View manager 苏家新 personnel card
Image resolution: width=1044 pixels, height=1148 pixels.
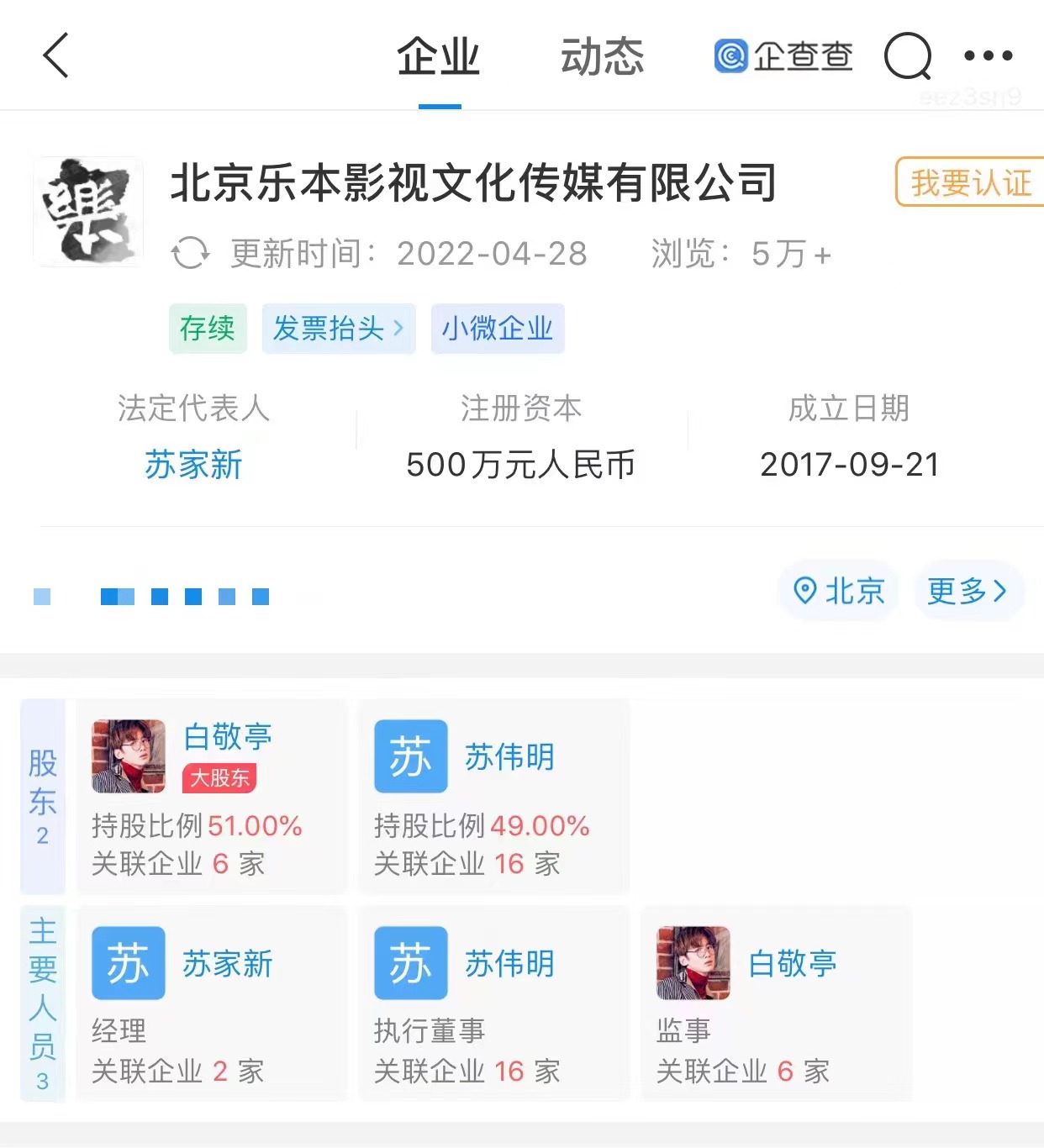[210, 1003]
